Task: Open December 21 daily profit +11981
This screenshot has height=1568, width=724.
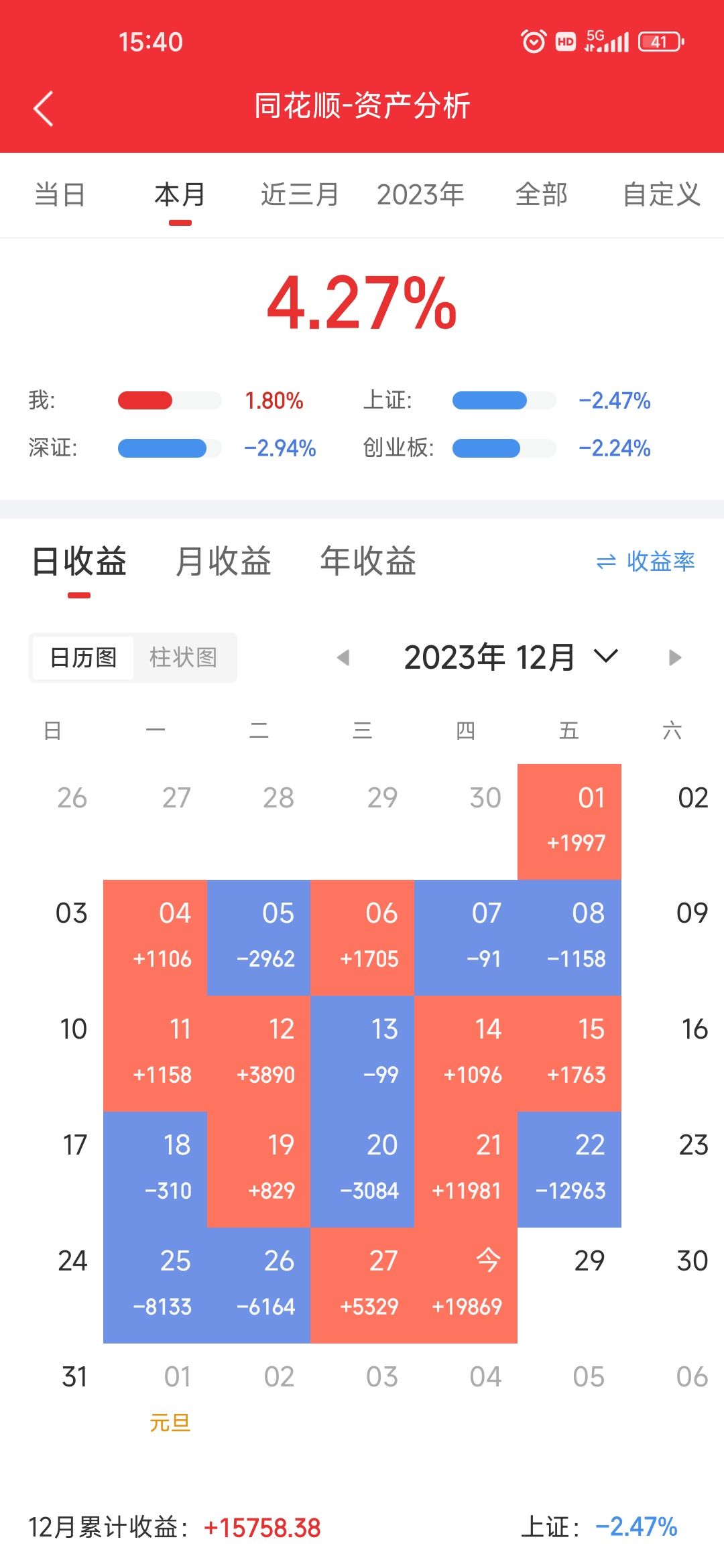Action: tap(466, 1169)
